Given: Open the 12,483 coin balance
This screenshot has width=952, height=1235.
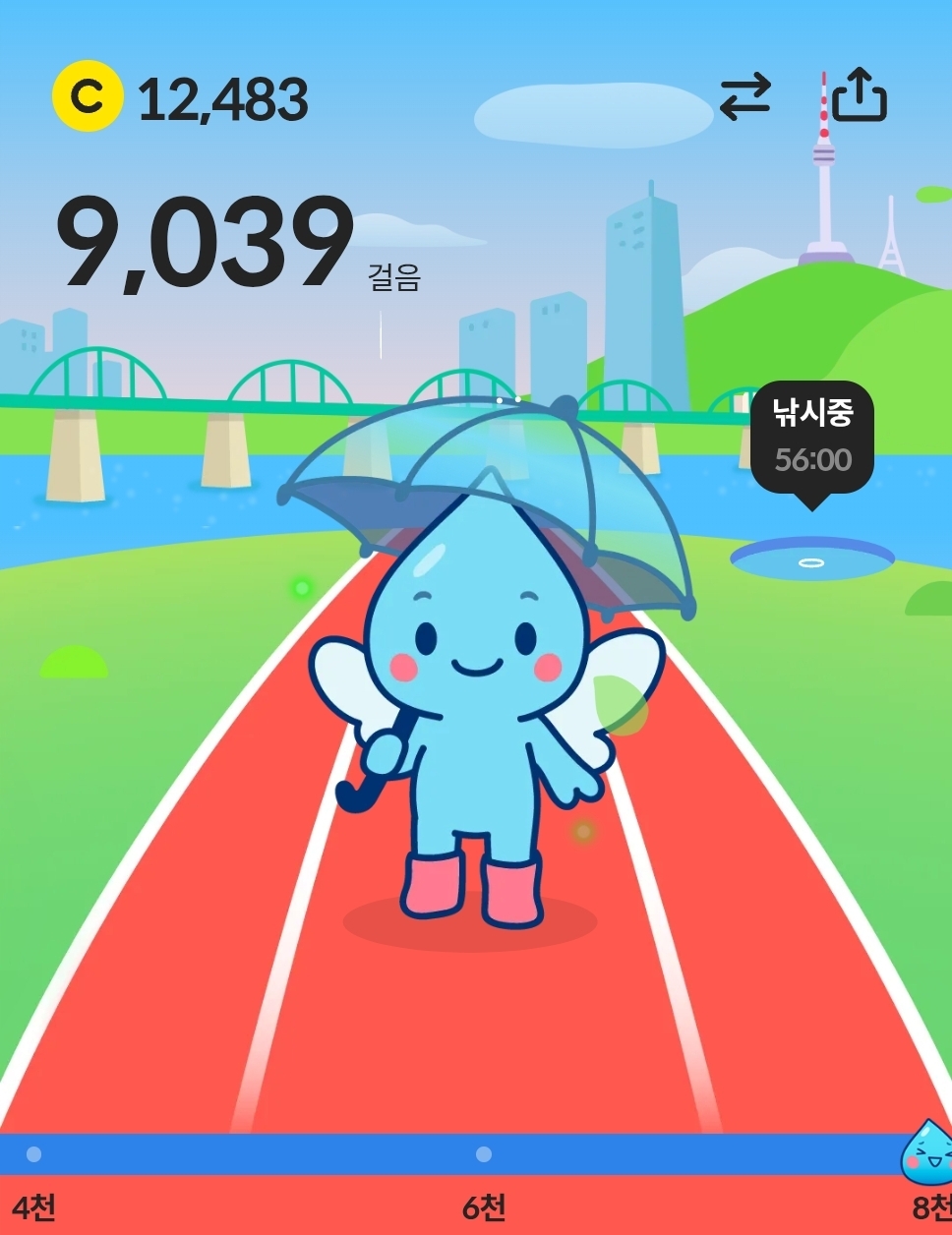Looking at the screenshot, I should click(182, 98).
